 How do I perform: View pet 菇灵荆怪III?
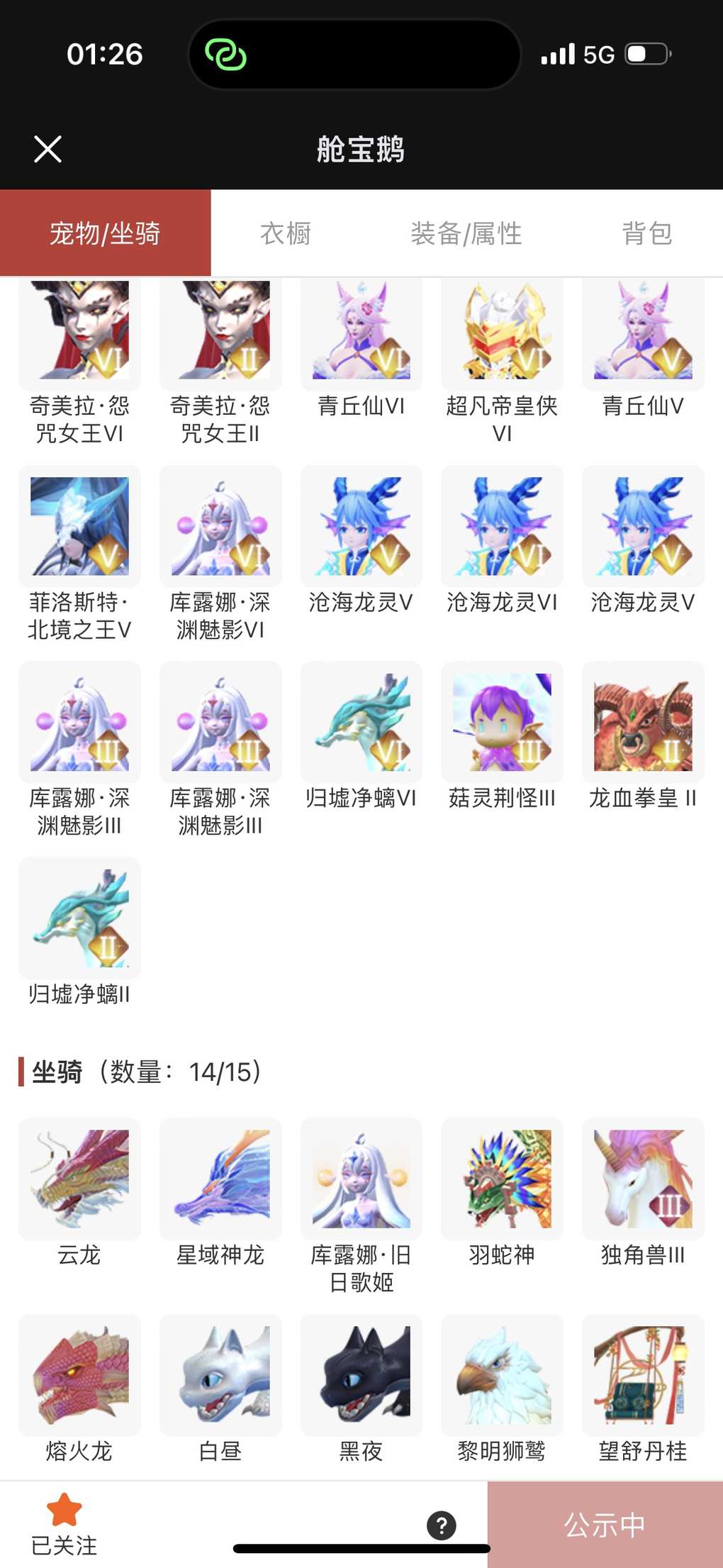[x=502, y=723]
